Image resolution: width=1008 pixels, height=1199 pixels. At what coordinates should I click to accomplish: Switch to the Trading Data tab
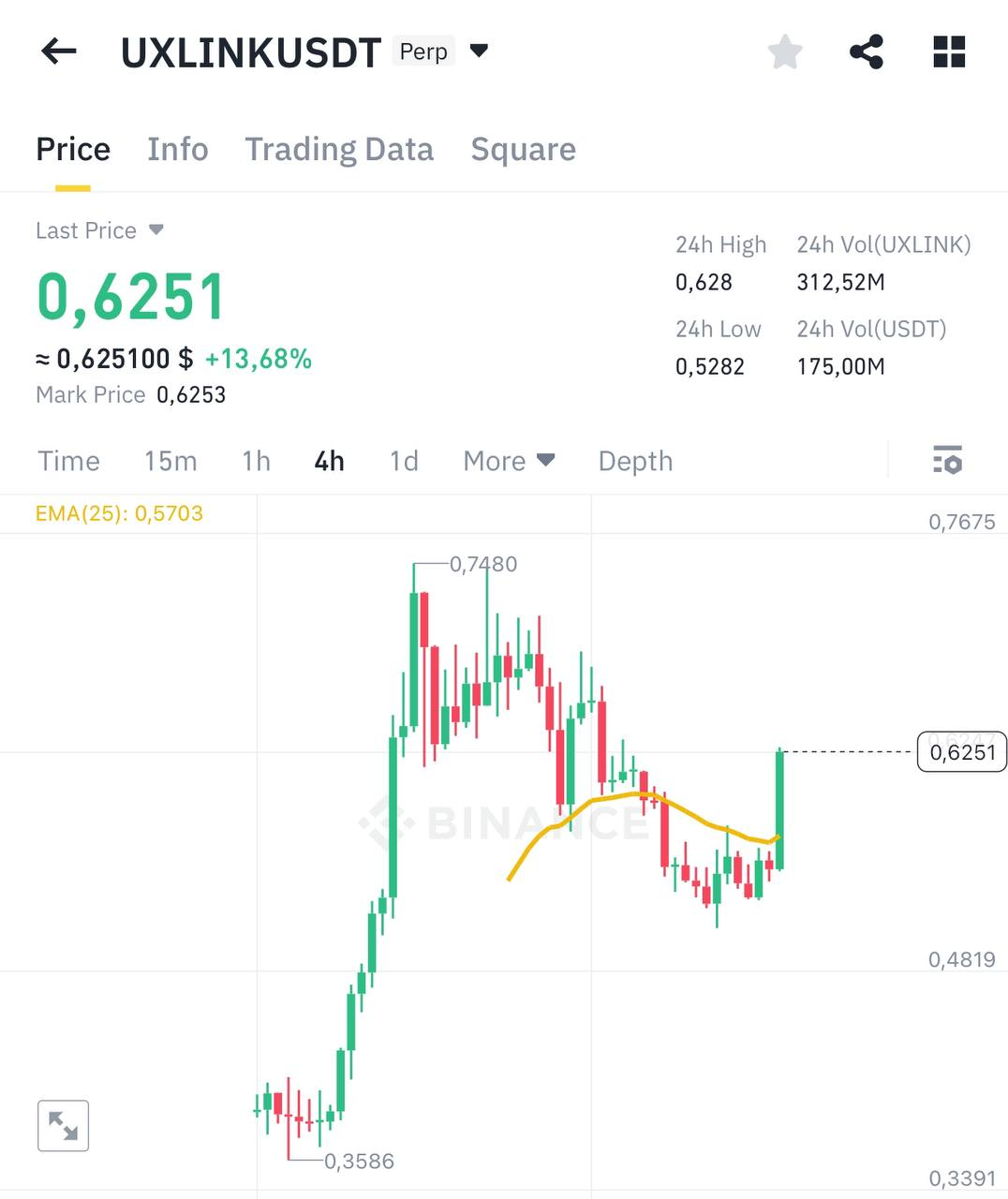pyautogui.click(x=339, y=150)
